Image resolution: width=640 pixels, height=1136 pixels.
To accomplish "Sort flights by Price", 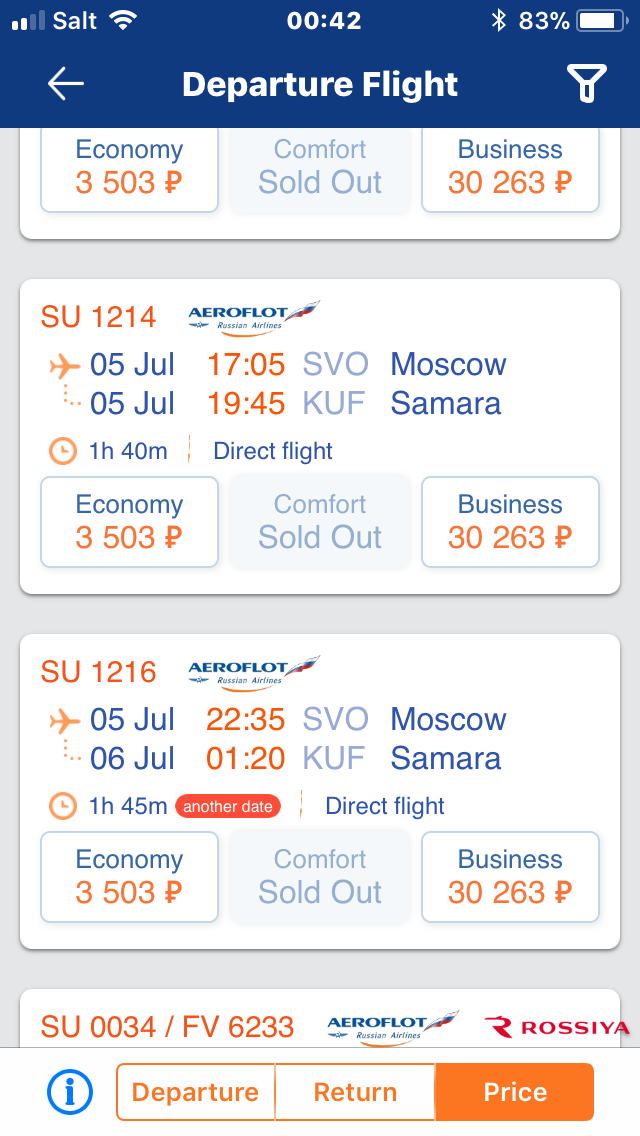I will tap(514, 1092).
